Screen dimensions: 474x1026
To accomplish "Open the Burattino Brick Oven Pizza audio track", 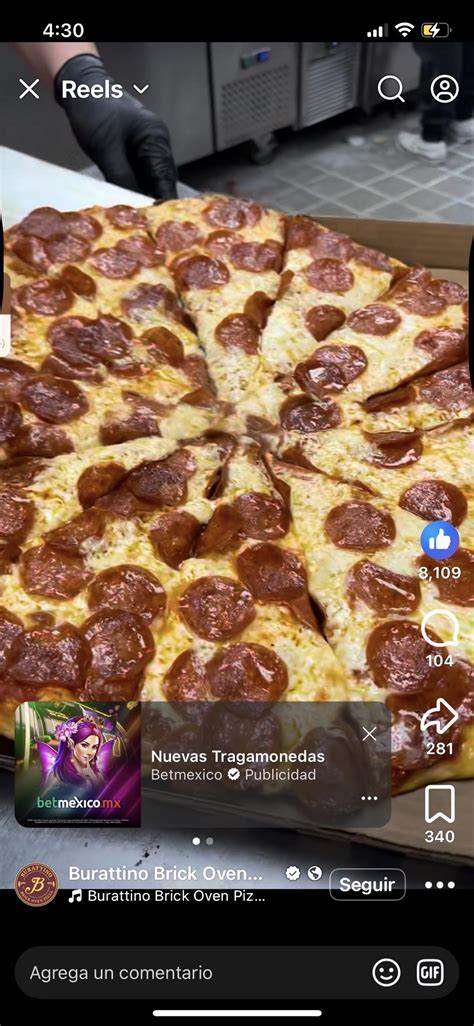I will 168,896.
